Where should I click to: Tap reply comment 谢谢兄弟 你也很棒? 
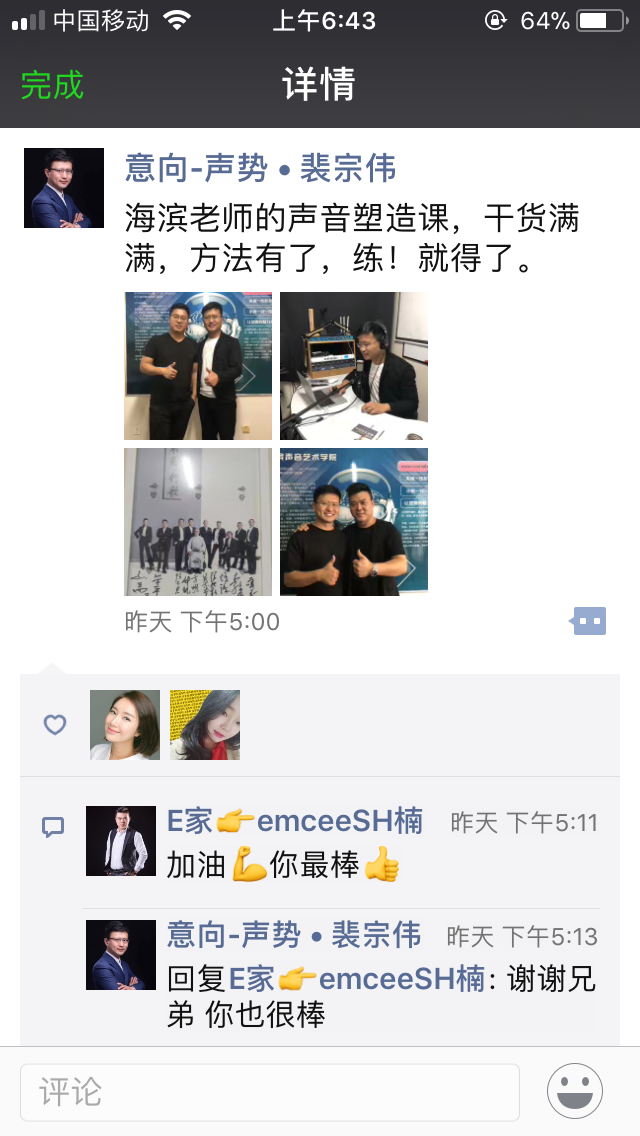(x=380, y=997)
